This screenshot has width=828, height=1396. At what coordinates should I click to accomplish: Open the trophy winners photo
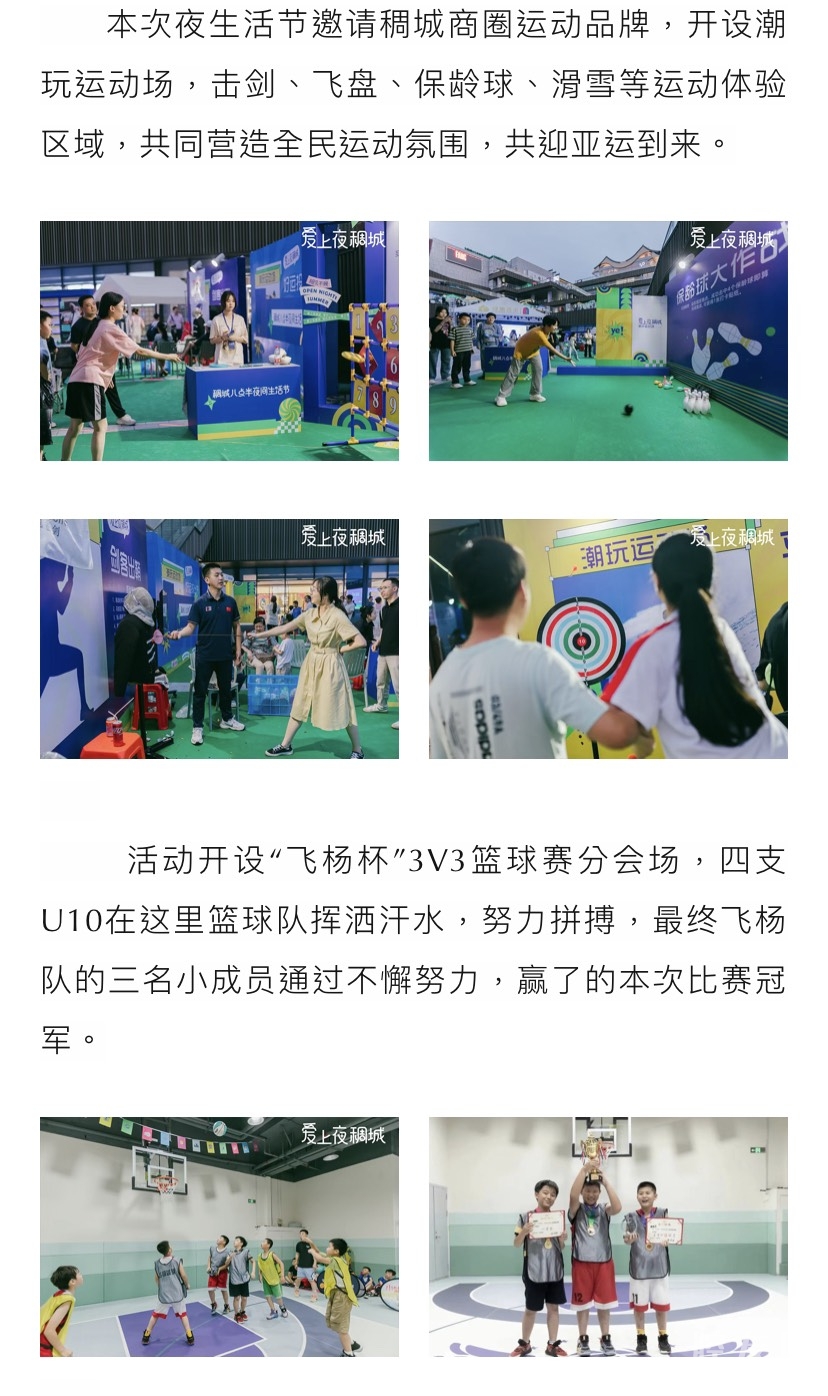click(608, 1237)
